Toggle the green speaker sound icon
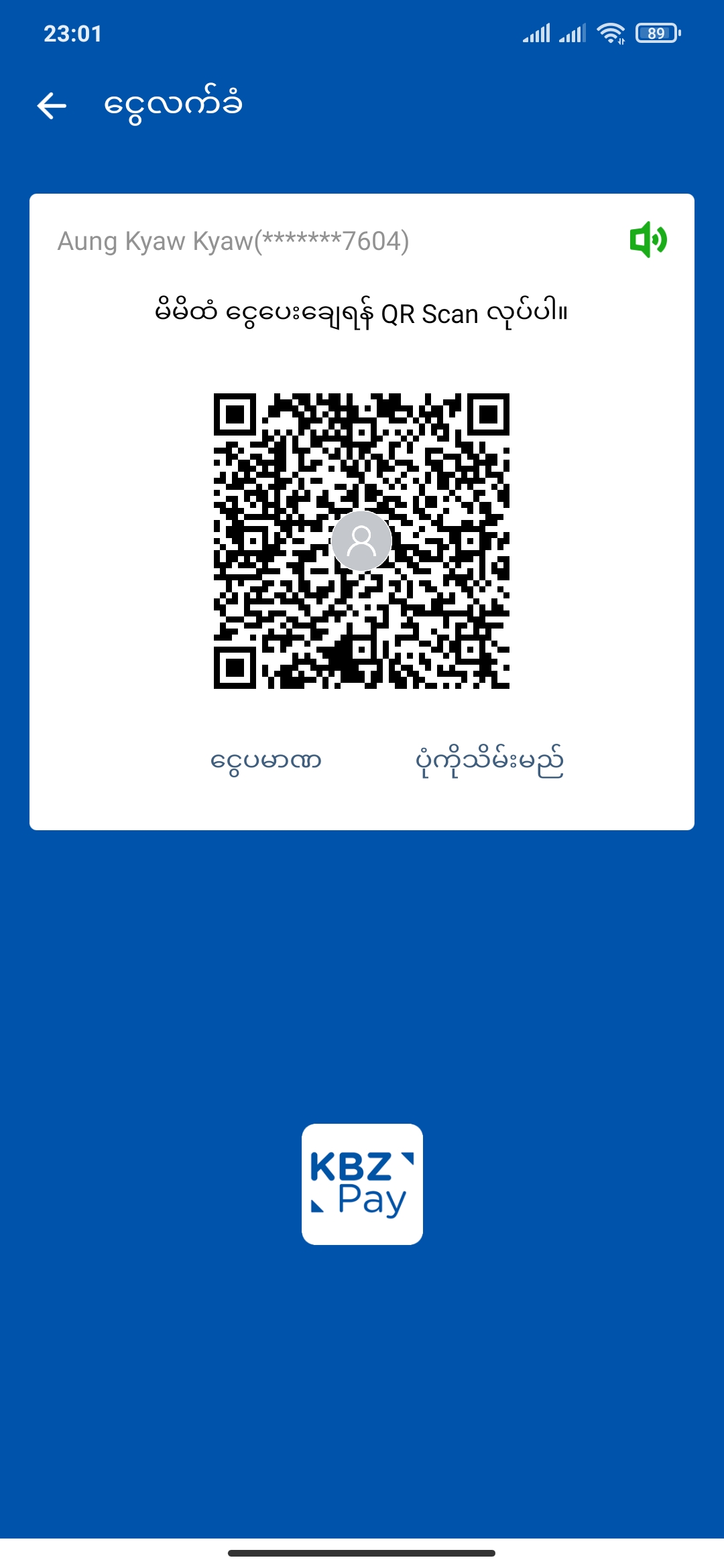The image size is (724, 1568). pos(648,239)
